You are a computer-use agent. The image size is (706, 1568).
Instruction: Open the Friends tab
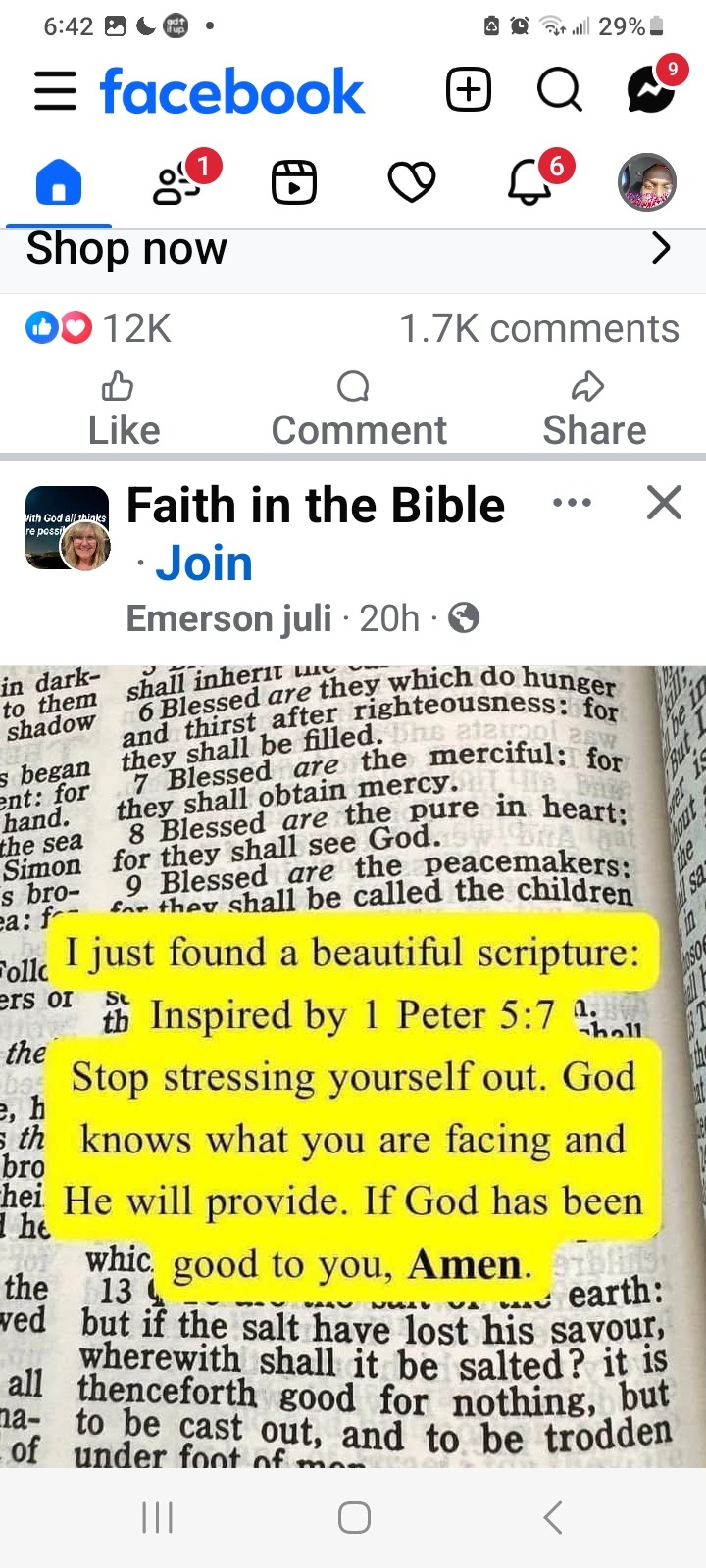click(x=176, y=182)
